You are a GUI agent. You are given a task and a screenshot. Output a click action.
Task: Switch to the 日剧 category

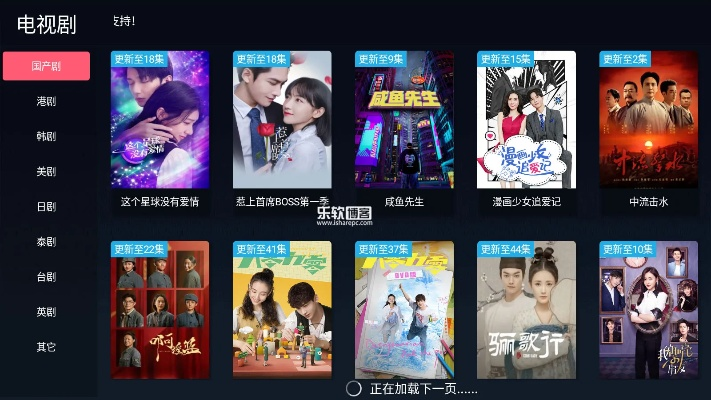click(x=46, y=206)
